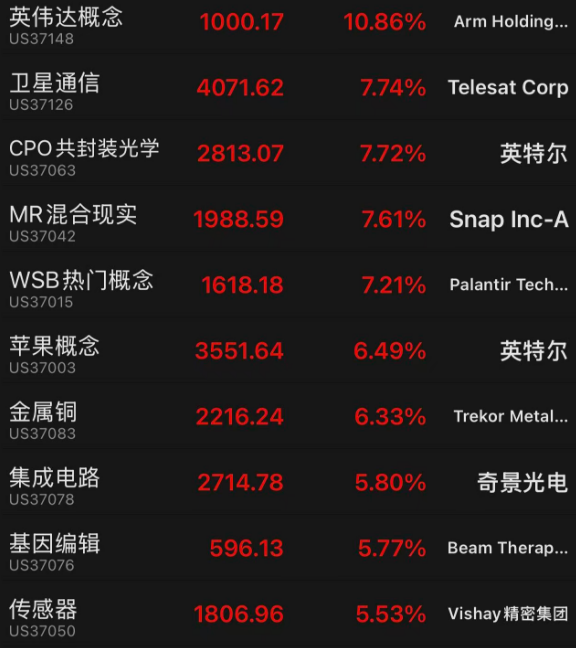Open the 基因编辑 sector row
The width and height of the screenshot is (576, 648).
click(x=288, y=548)
